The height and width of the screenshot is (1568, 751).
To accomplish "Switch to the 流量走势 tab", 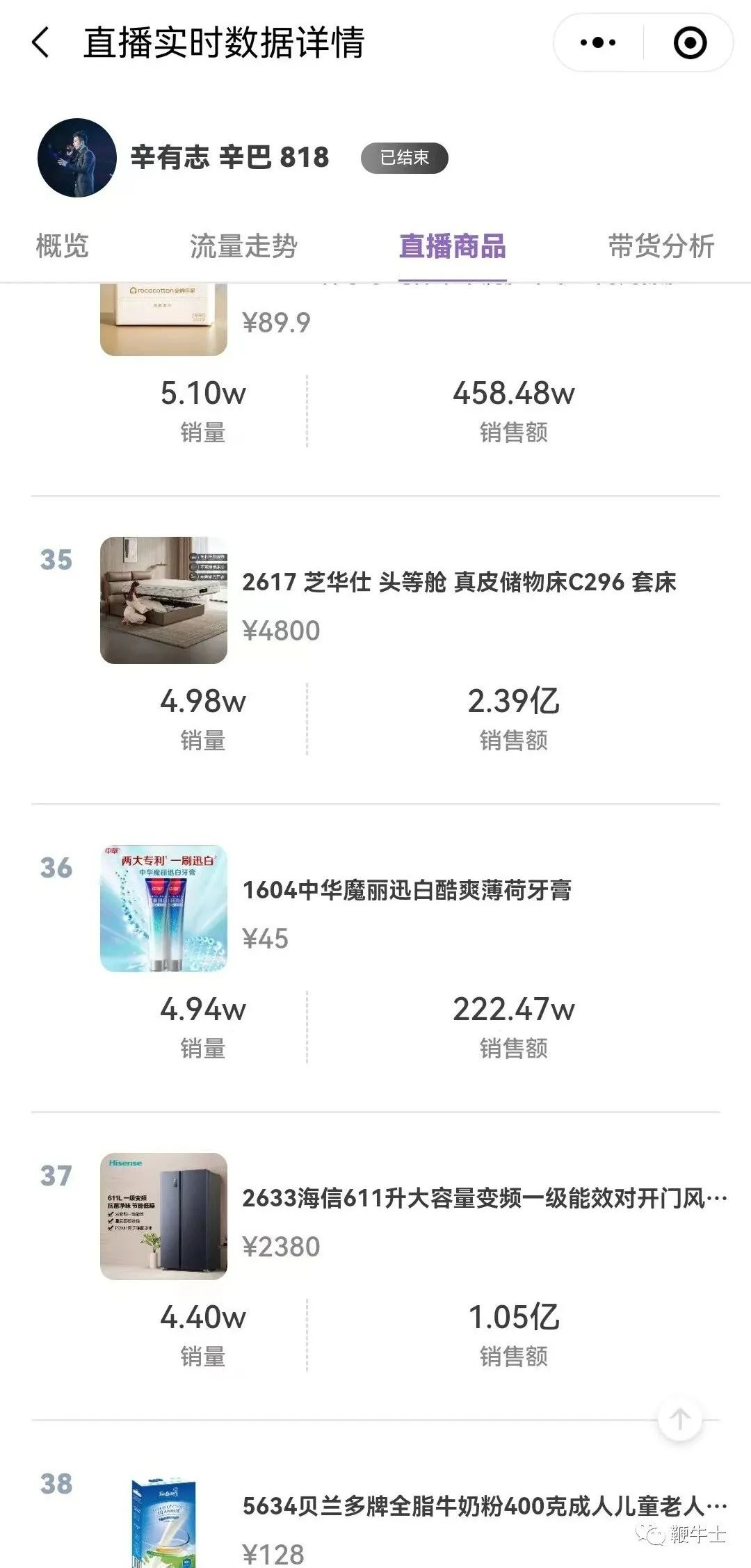I will click(x=243, y=246).
